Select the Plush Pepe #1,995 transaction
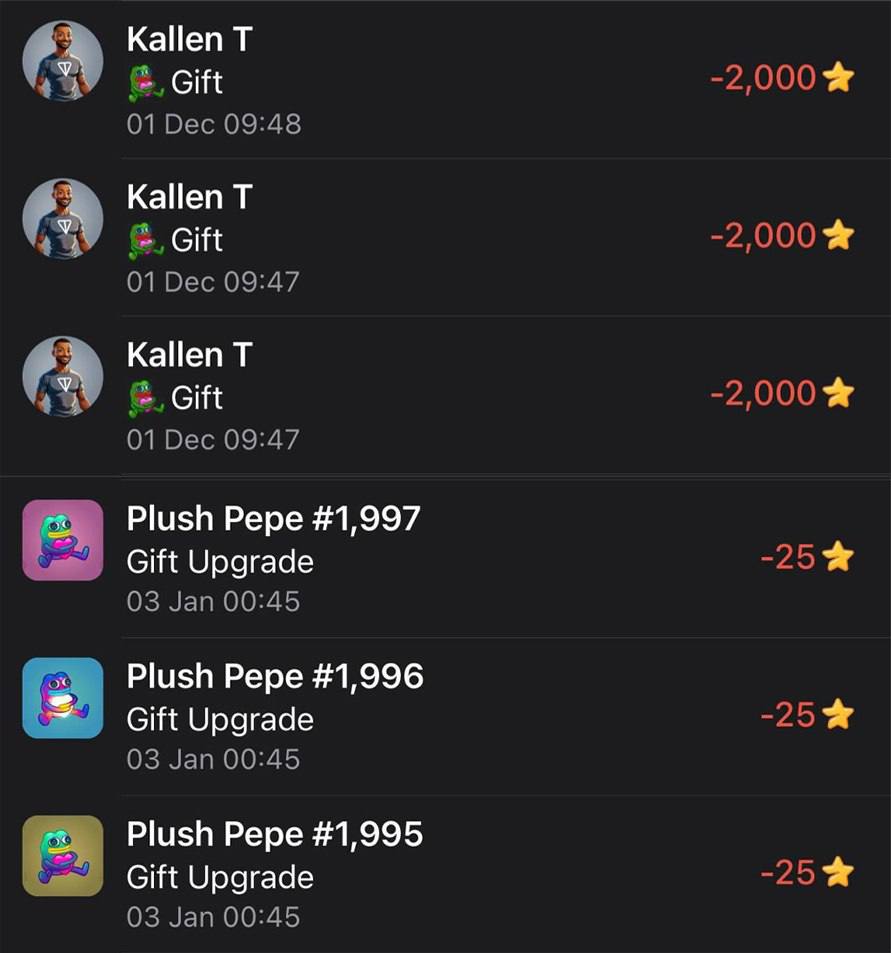 click(x=445, y=875)
